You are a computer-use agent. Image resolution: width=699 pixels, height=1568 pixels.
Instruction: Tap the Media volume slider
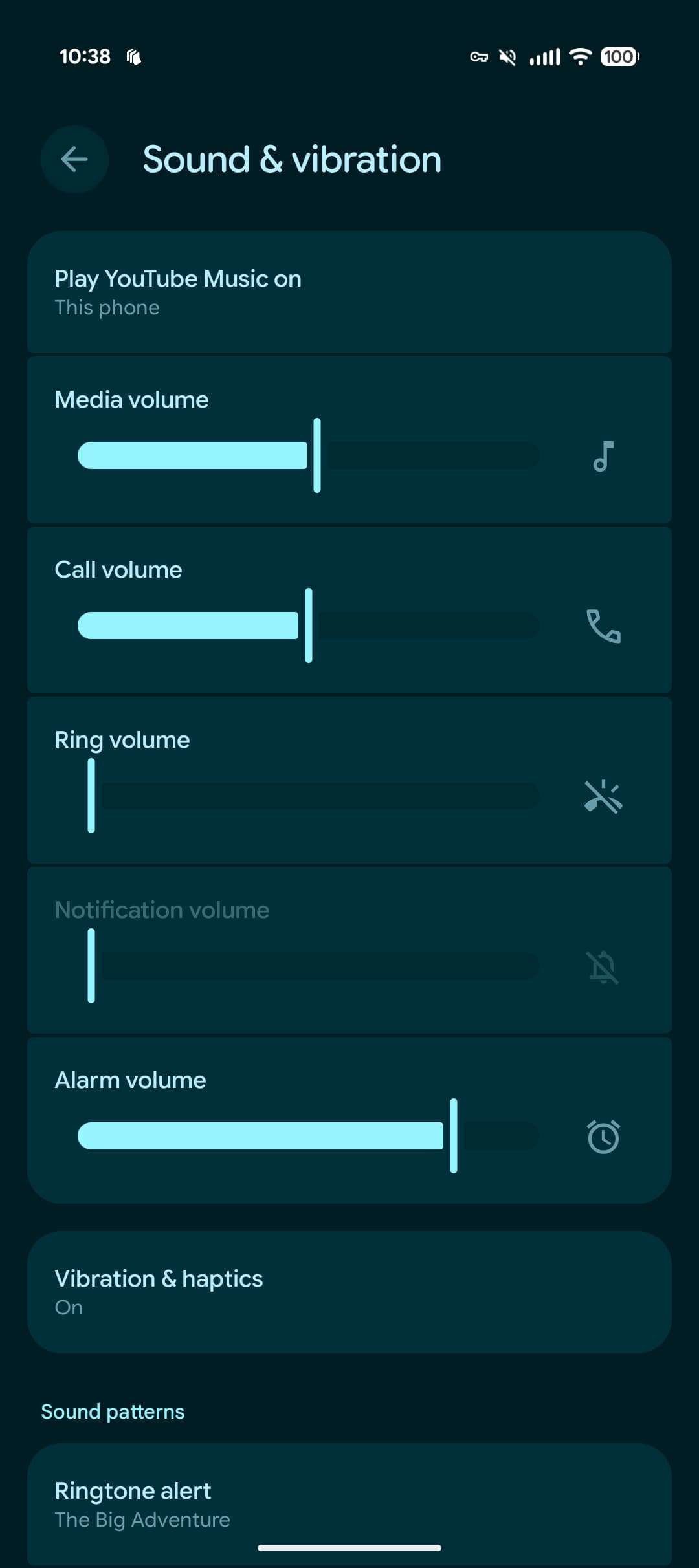(308, 455)
